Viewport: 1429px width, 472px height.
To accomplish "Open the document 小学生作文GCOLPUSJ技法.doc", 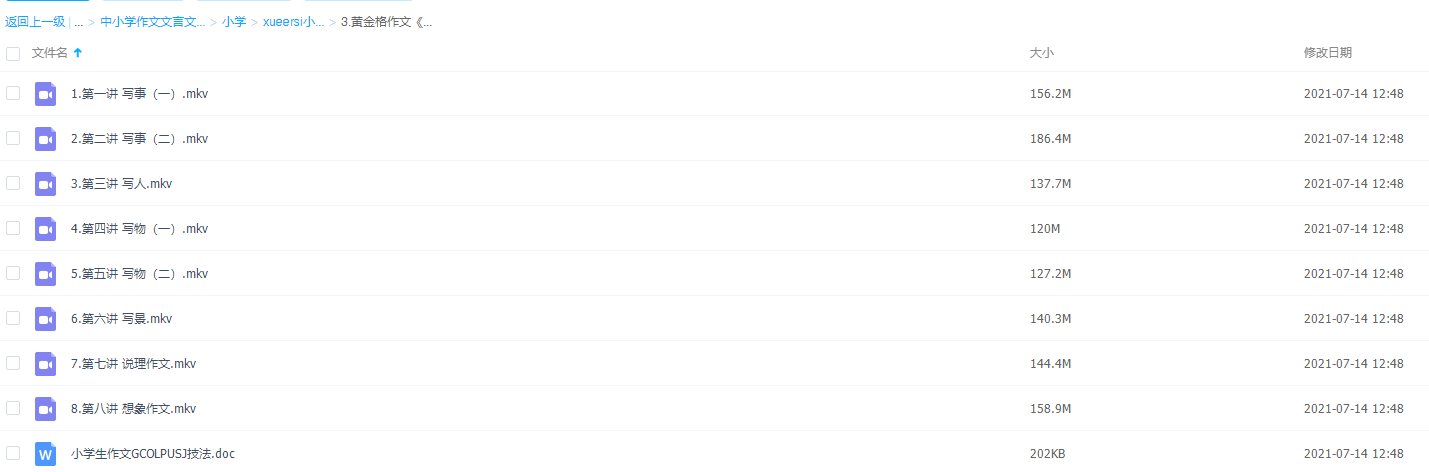I will tap(153, 454).
